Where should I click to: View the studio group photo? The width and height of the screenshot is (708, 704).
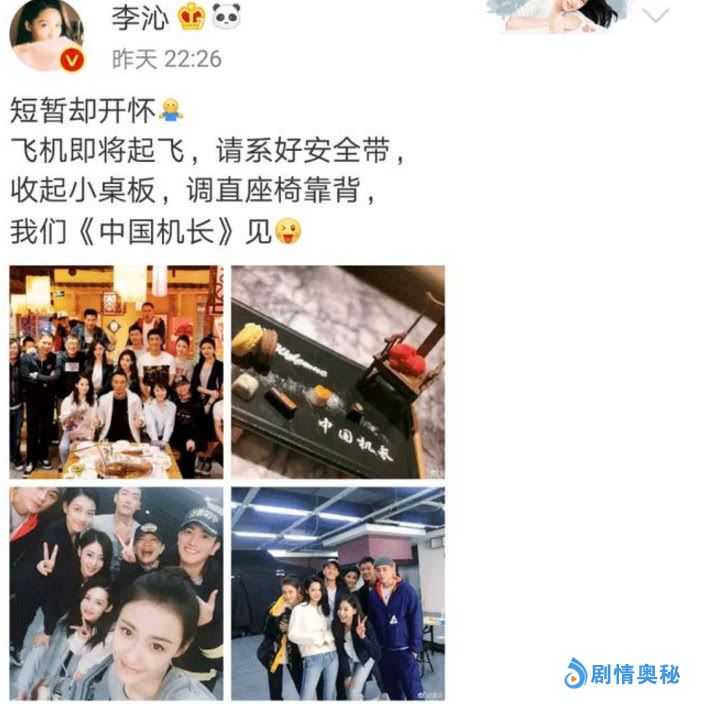[x=338, y=593]
